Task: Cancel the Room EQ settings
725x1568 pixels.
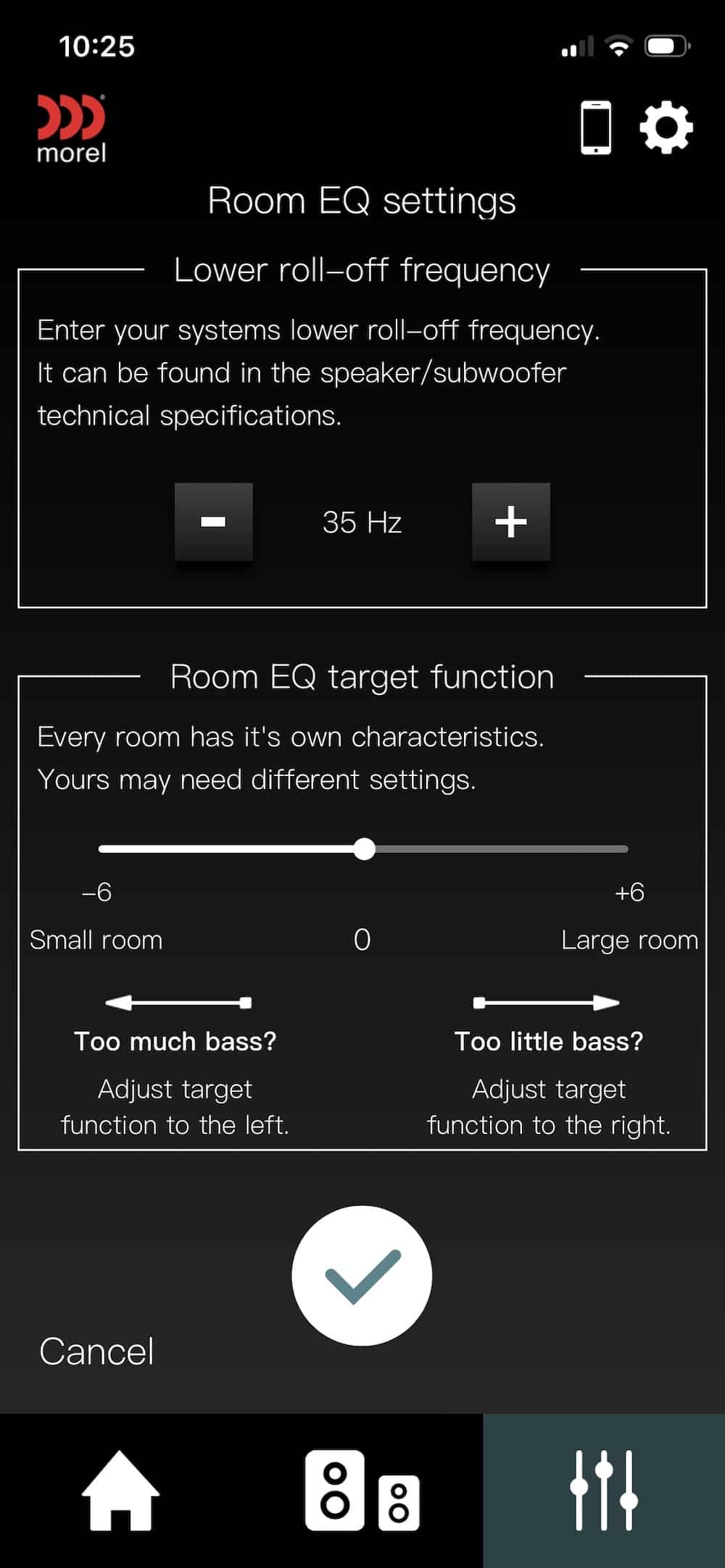Action: point(96,1351)
